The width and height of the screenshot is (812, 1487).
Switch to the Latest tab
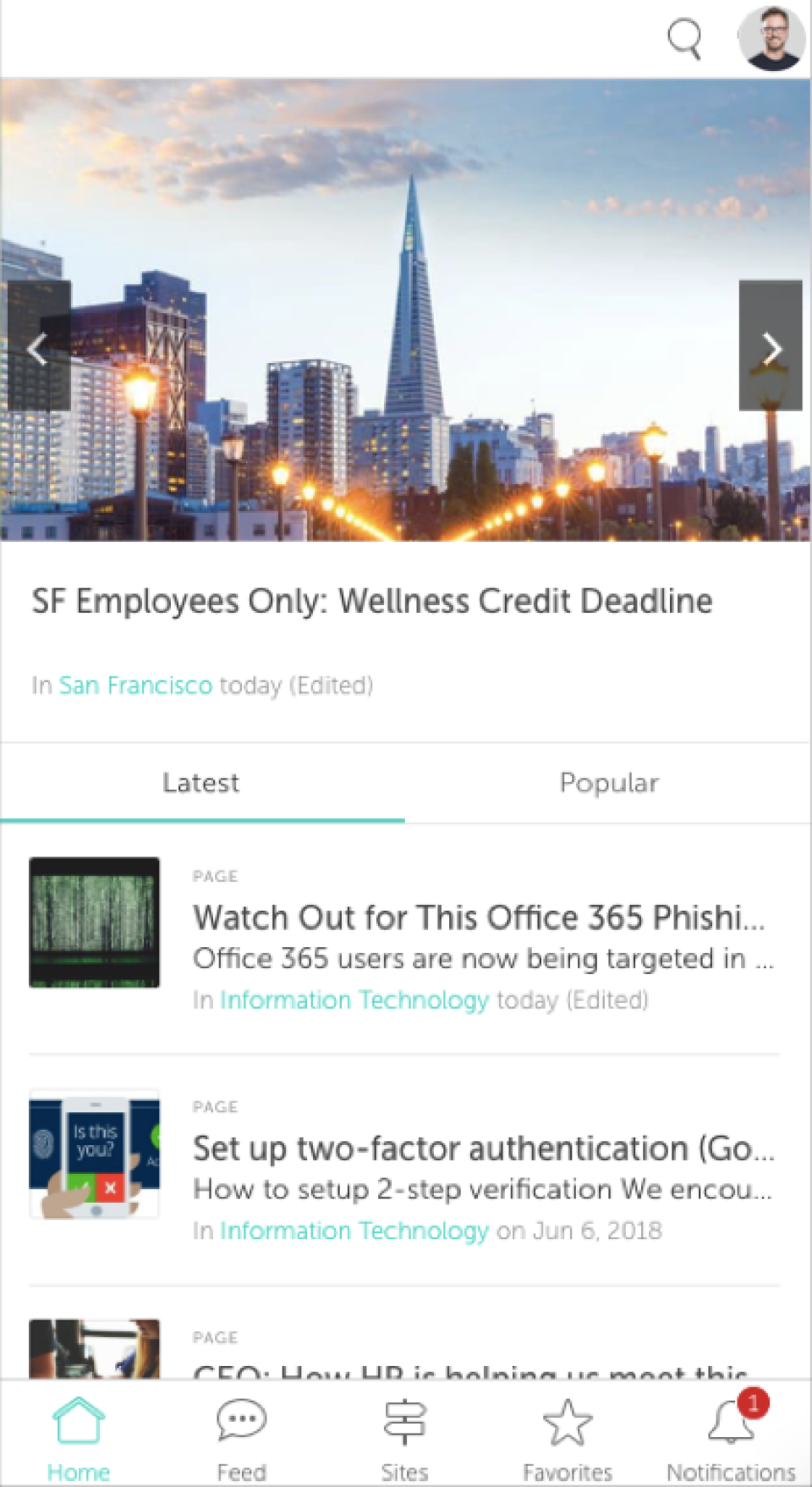tap(201, 783)
